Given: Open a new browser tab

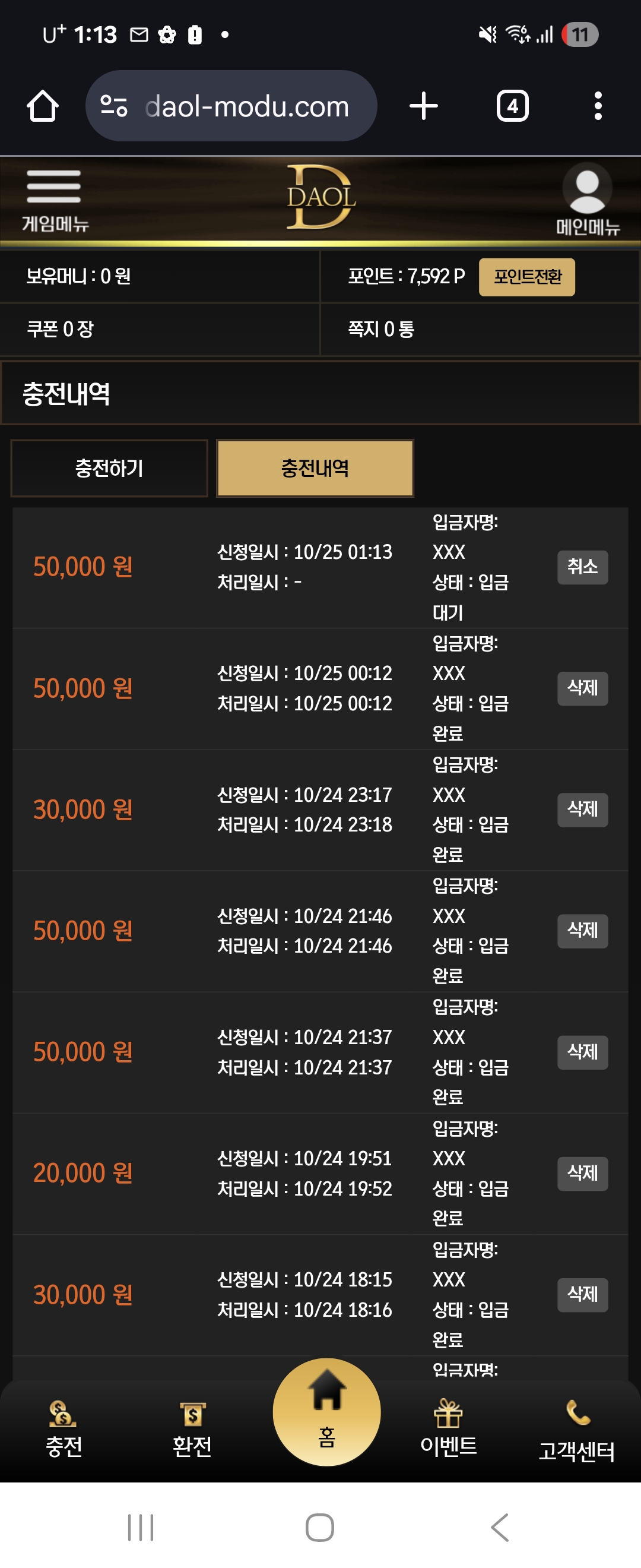Looking at the screenshot, I should pyautogui.click(x=423, y=106).
